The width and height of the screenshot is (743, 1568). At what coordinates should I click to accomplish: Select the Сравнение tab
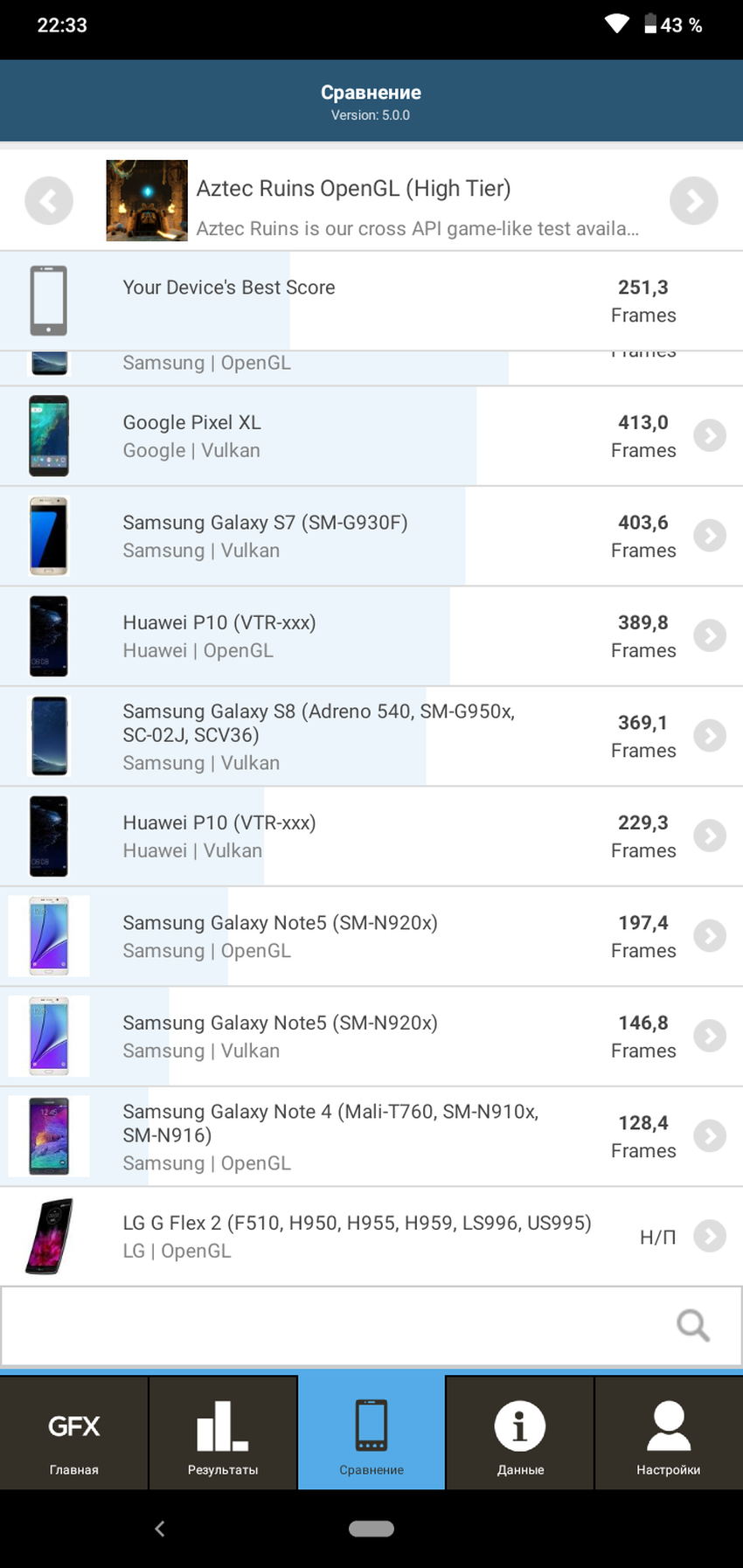pyautogui.click(x=371, y=1433)
